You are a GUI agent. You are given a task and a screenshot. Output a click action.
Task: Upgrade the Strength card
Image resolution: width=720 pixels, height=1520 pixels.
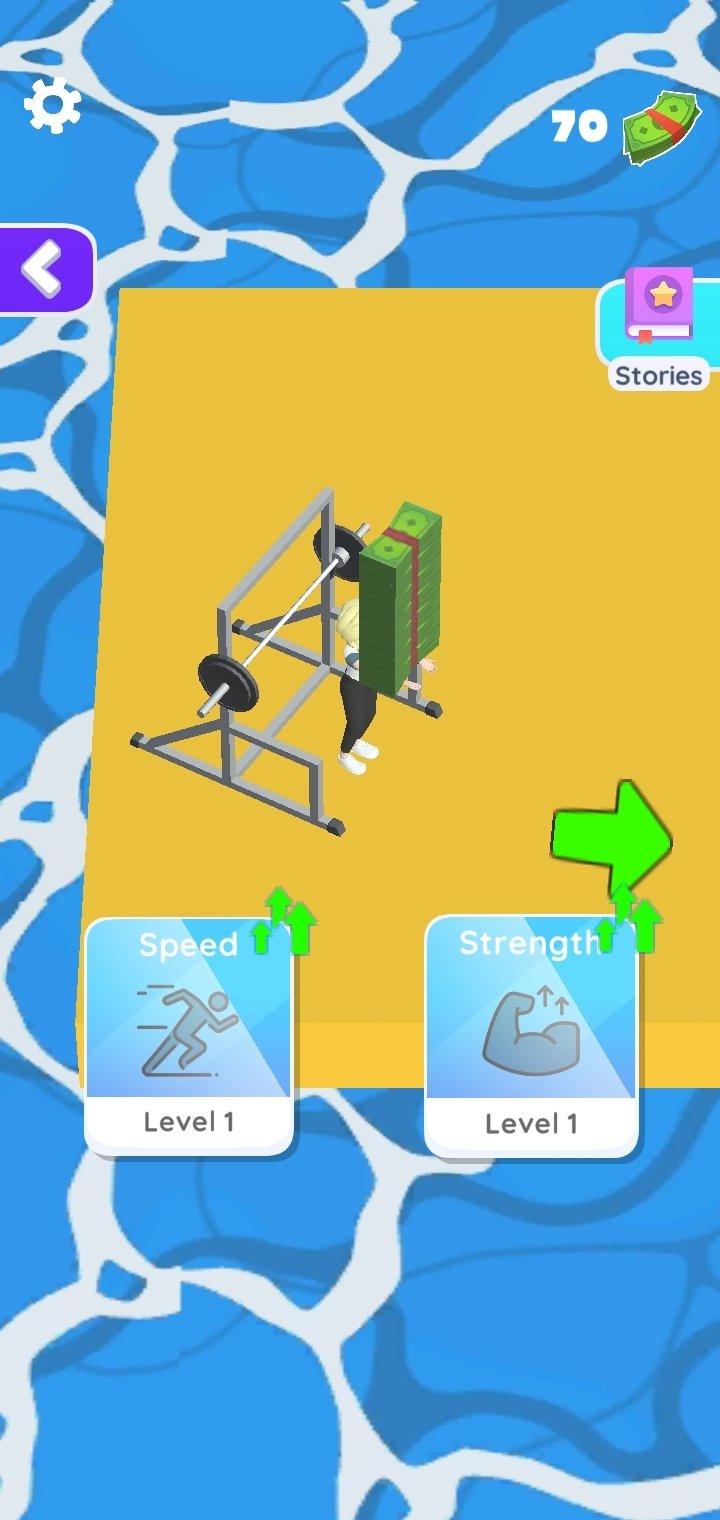pos(531,1036)
